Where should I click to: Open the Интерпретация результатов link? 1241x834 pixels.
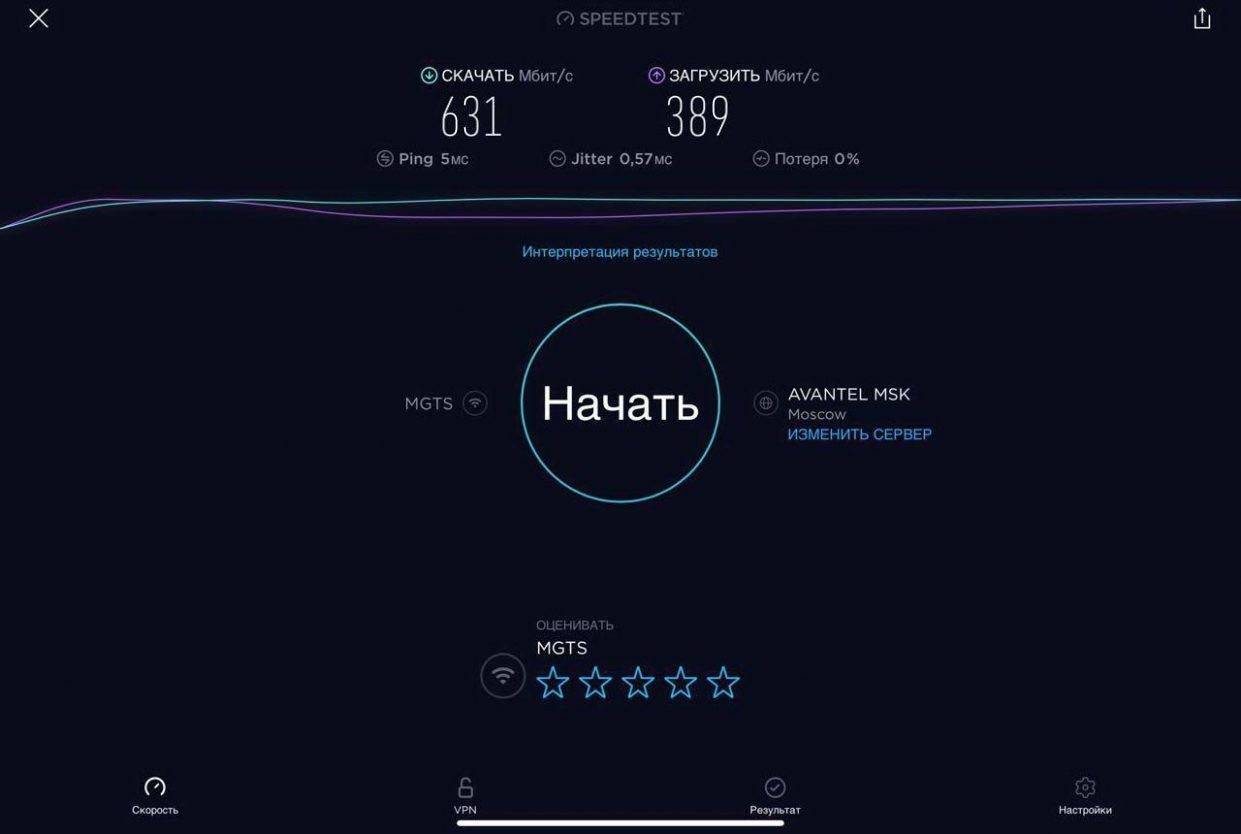619,252
